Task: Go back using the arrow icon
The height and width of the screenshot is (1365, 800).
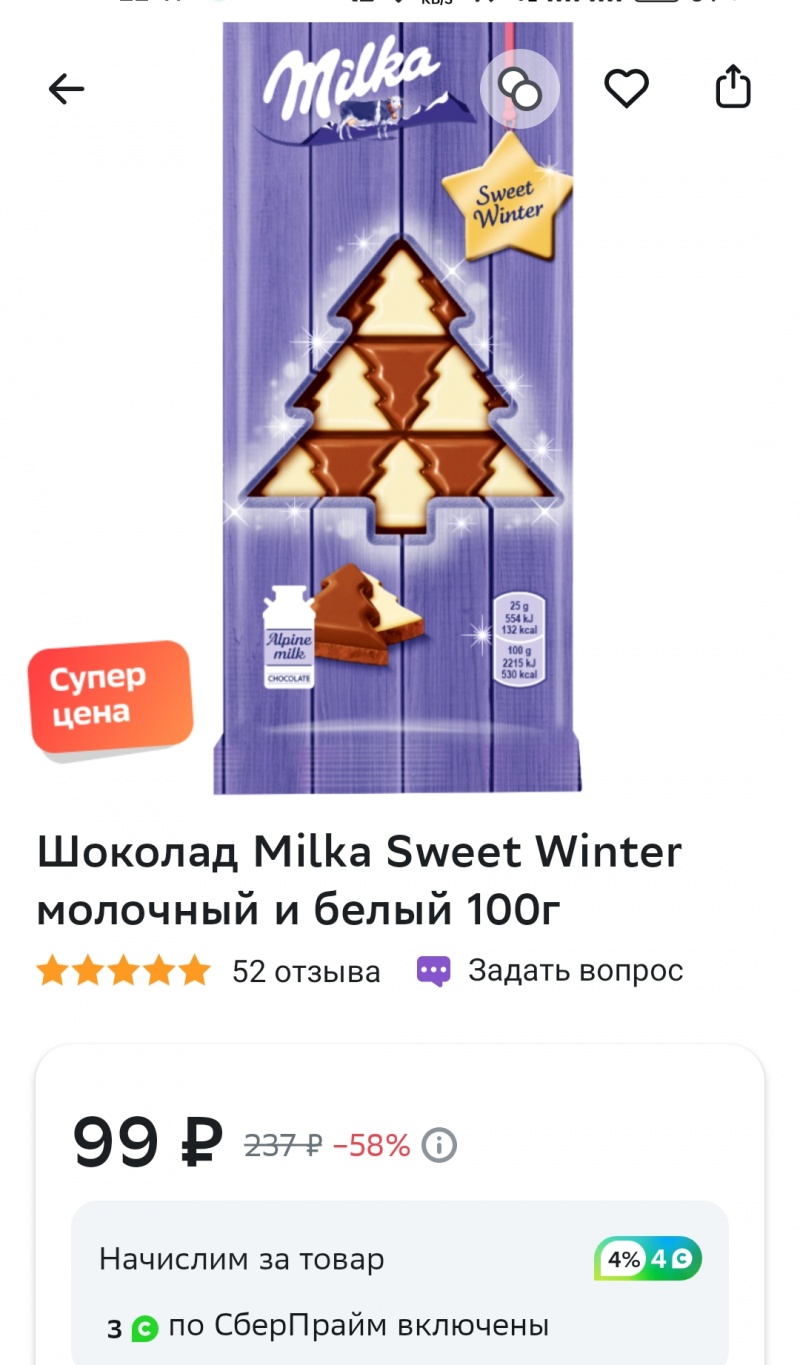Action: (67, 90)
